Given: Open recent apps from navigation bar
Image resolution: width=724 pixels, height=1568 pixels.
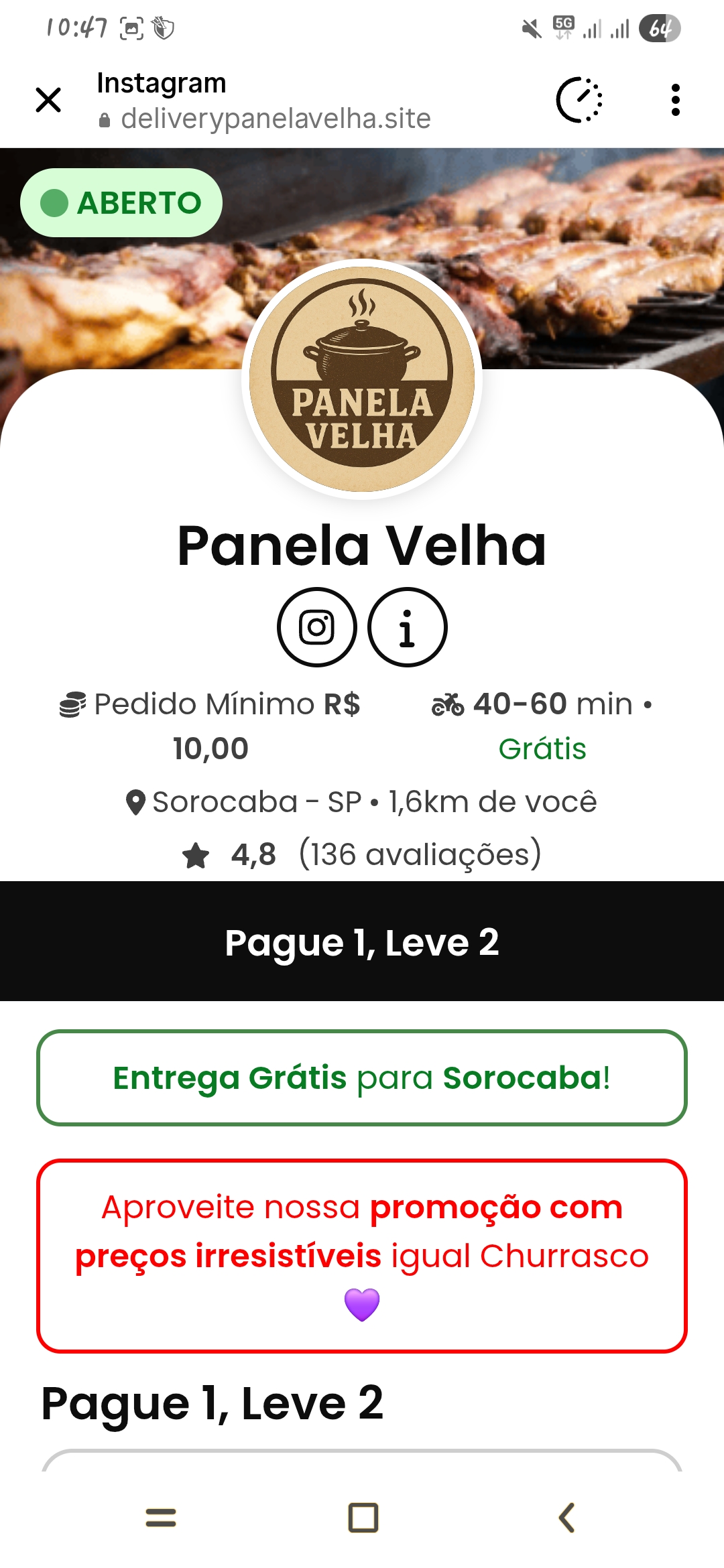Looking at the screenshot, I should click(161, 1518).
